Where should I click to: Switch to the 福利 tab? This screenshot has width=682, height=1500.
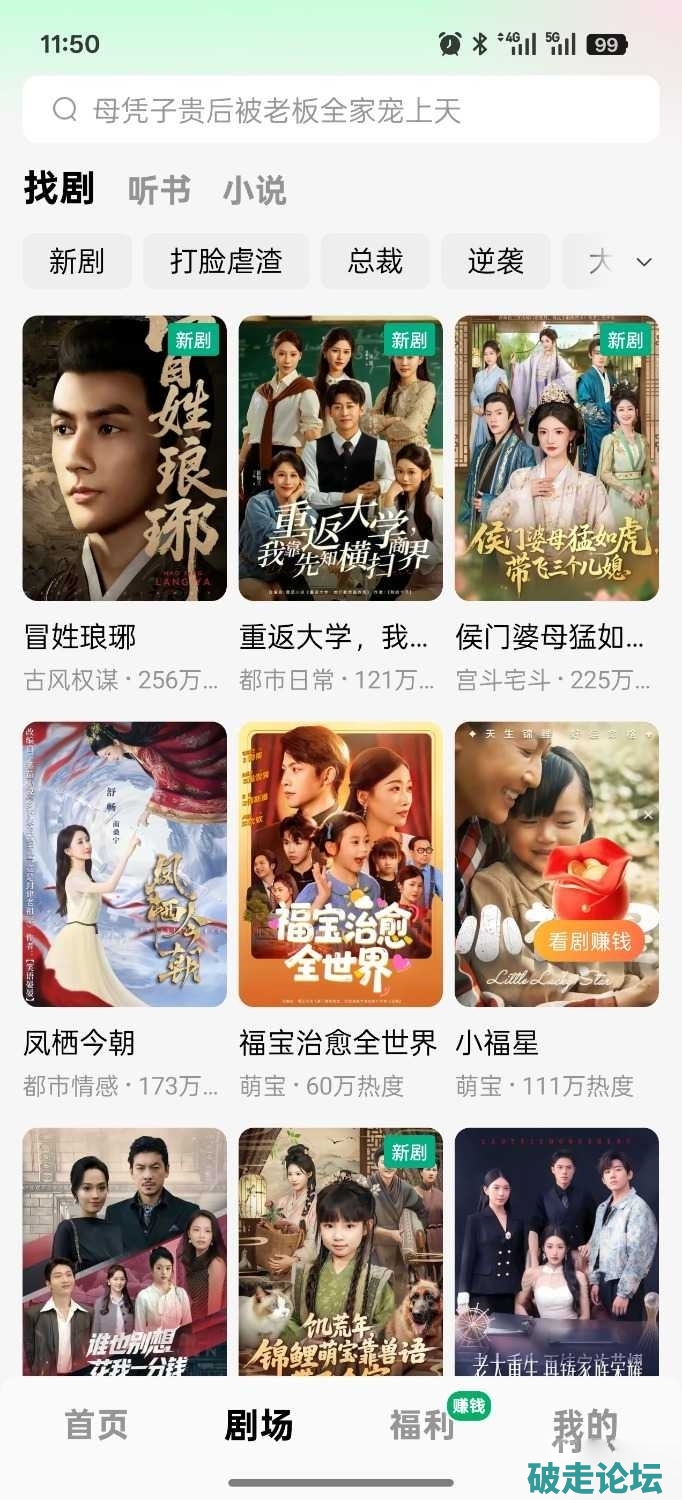(421, 1425)
